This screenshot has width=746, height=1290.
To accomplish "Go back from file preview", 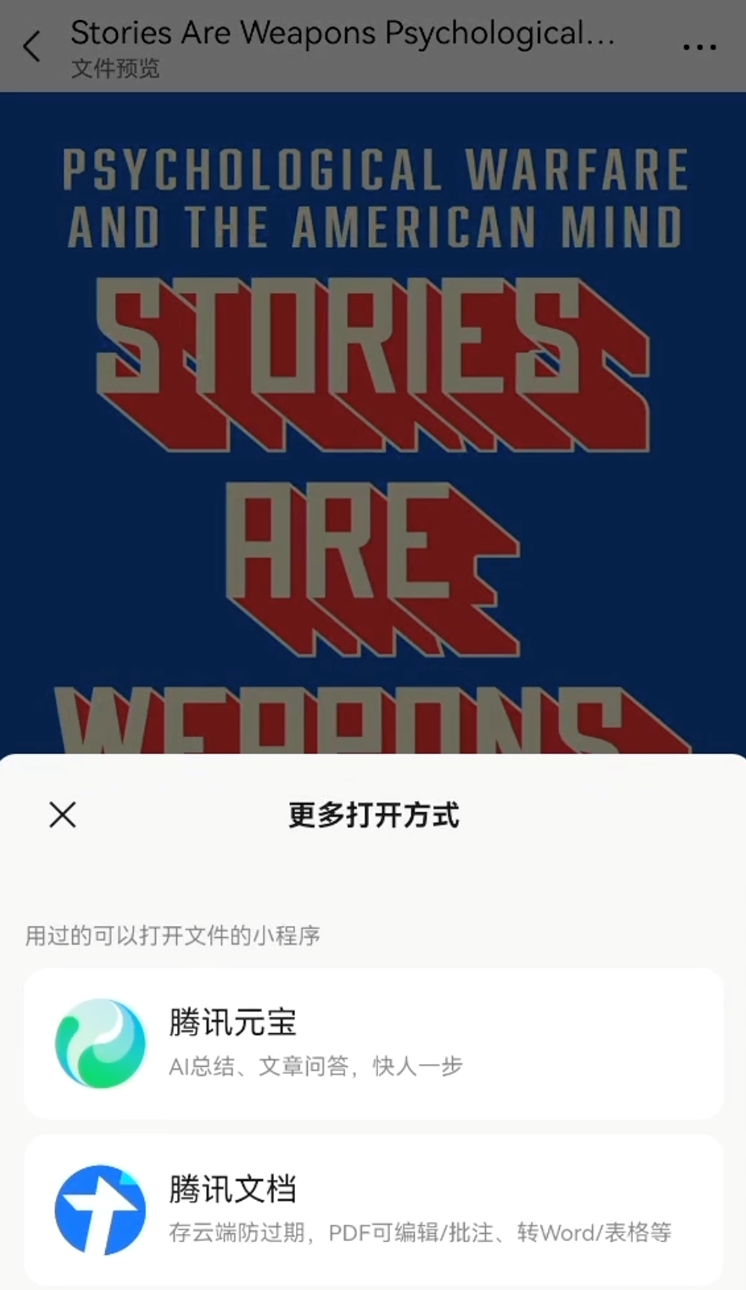I will coord(32,46).
